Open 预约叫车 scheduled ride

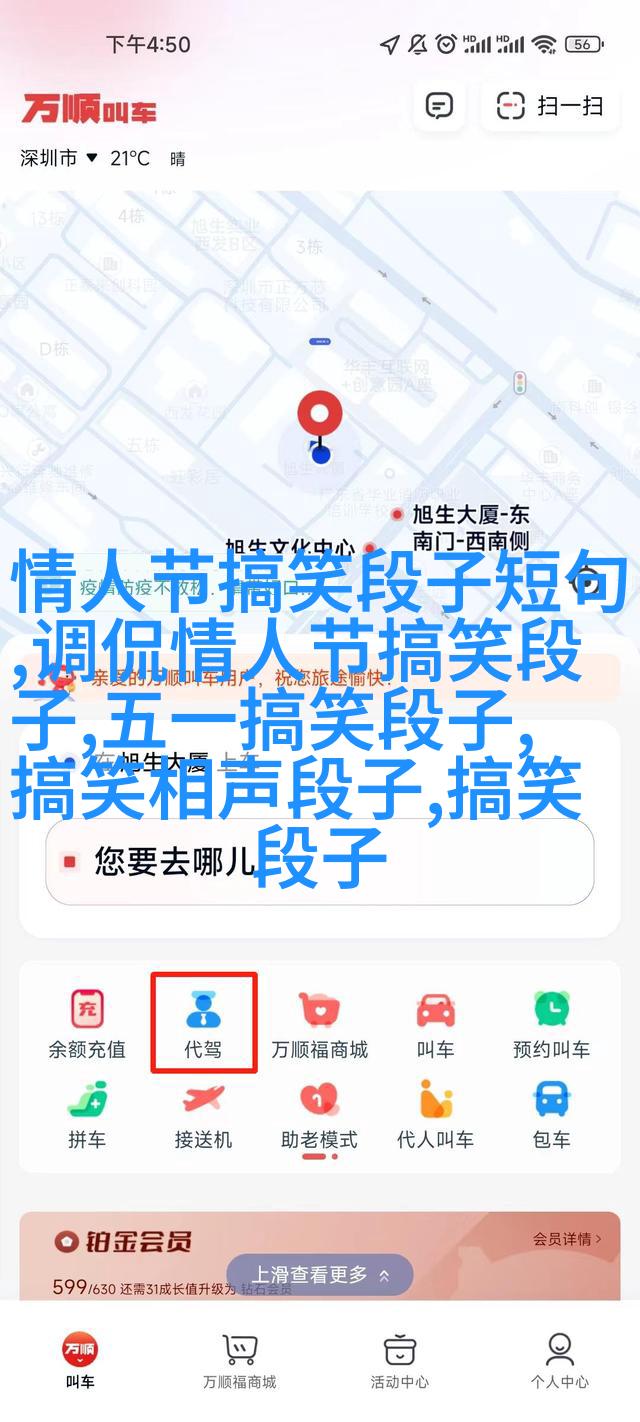551,1024
